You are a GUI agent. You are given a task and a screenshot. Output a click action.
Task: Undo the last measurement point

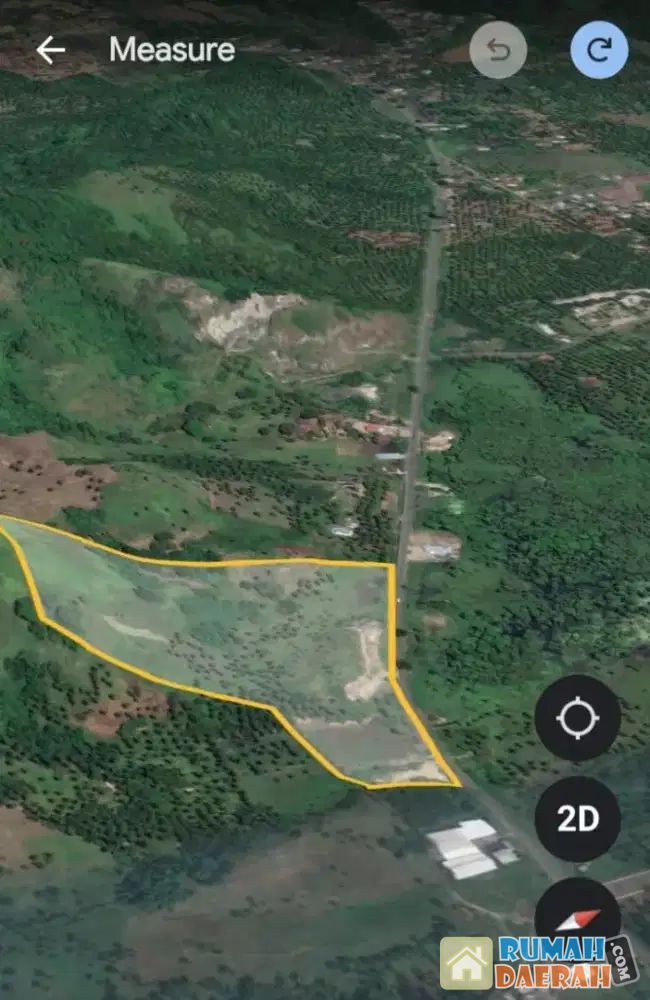click(x=498, y=50)
